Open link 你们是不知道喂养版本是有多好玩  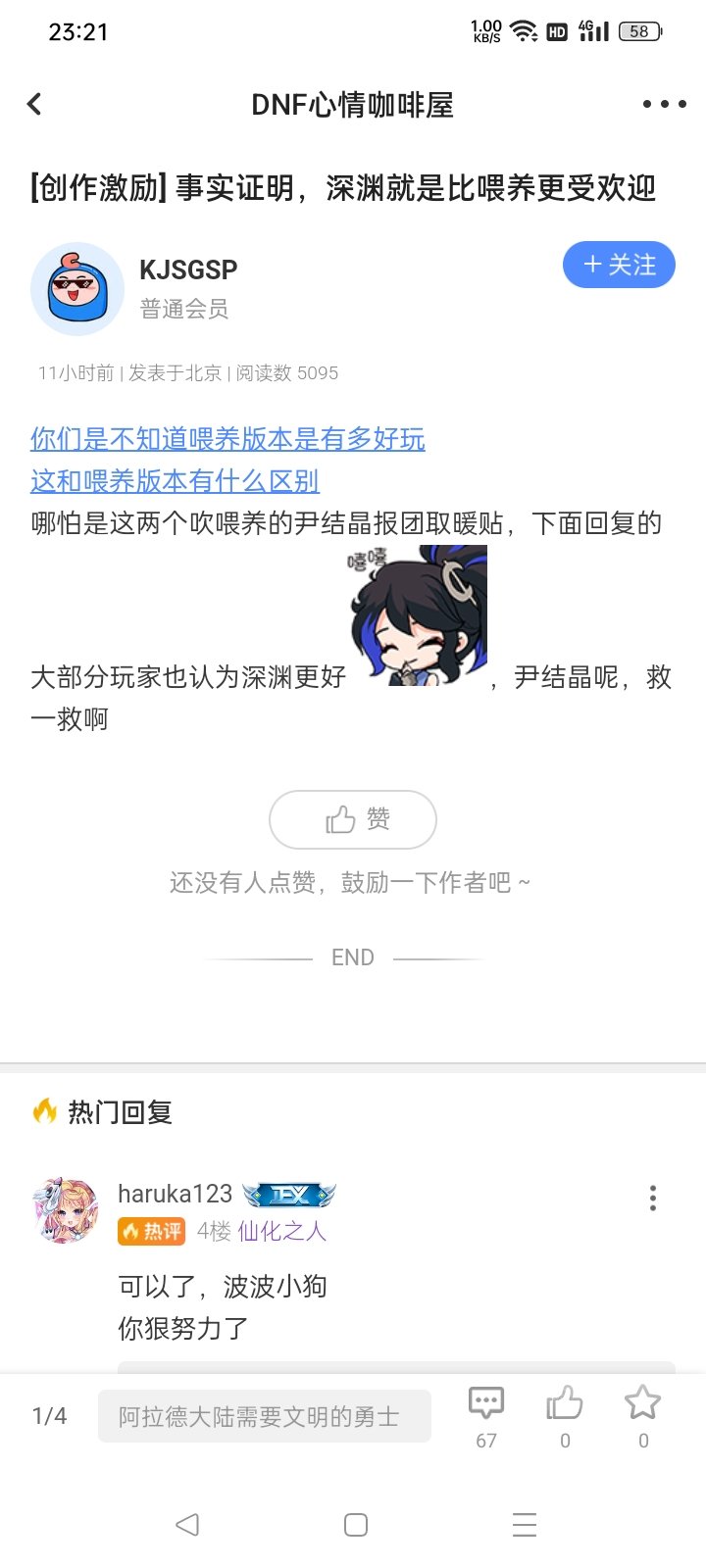[x=227, y=439]
